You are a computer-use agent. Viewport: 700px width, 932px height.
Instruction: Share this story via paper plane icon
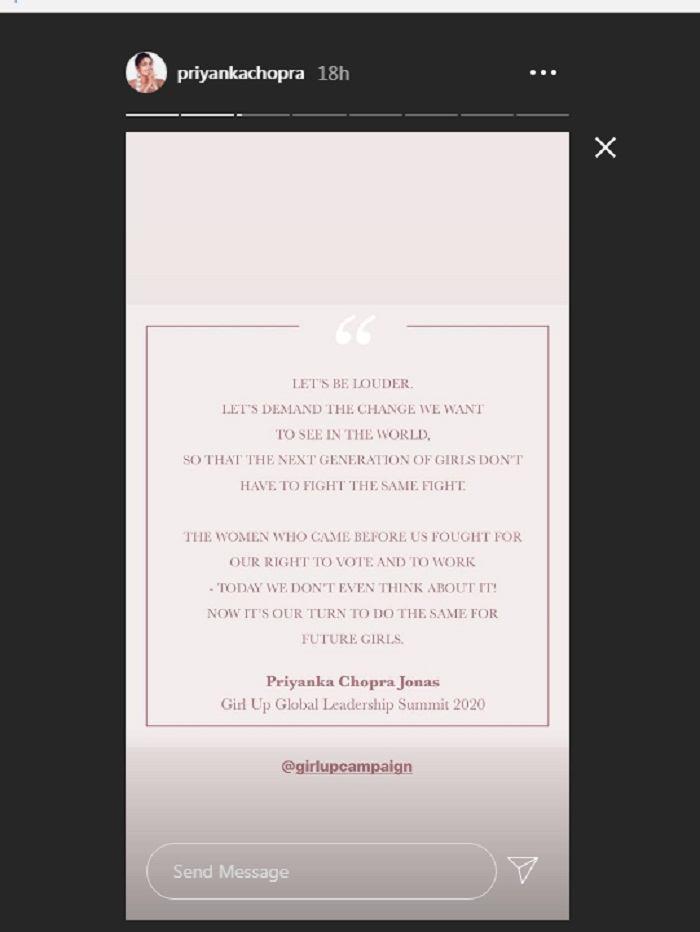pyautogui.click(x=522, y=870)
